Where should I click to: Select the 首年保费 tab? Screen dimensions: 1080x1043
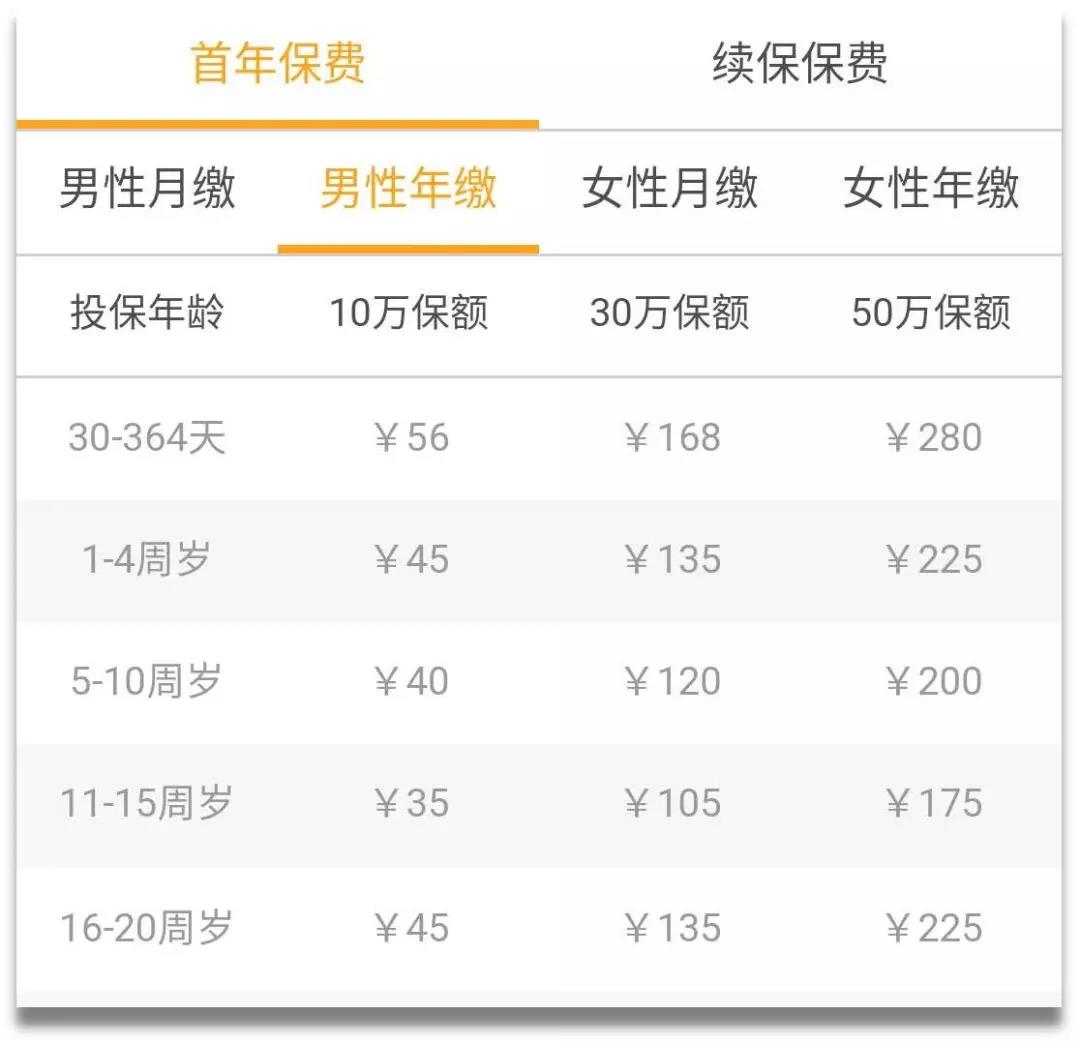tap(278, 65)
